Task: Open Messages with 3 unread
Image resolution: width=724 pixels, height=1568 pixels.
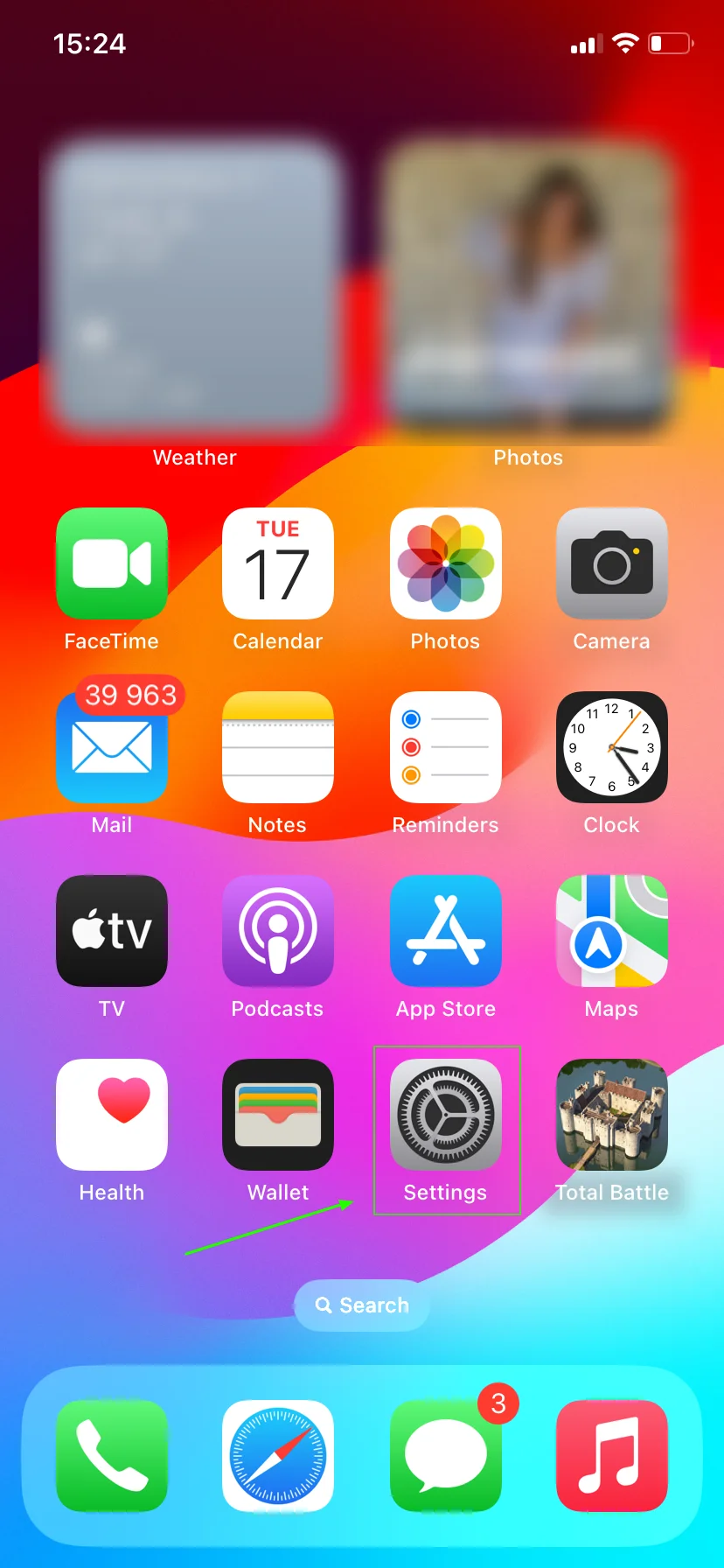Action: coord(446,1456)
